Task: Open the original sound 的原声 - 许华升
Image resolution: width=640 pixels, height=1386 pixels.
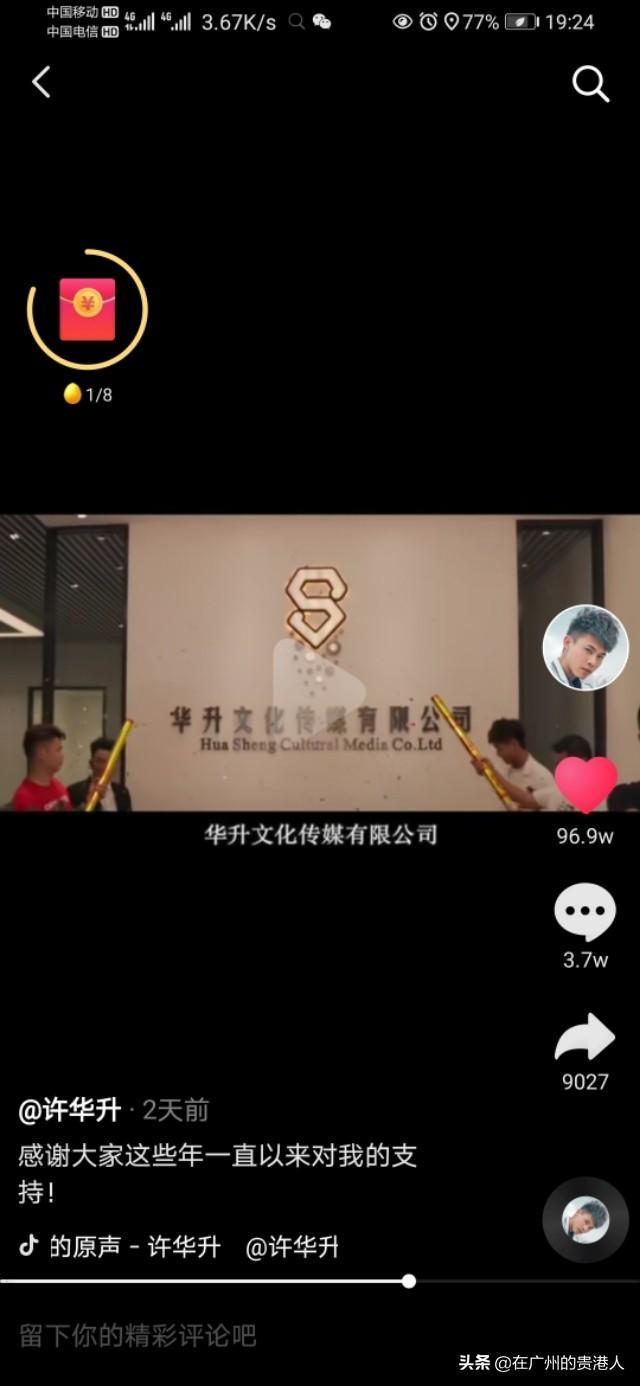Action: tap(135, 1247)
